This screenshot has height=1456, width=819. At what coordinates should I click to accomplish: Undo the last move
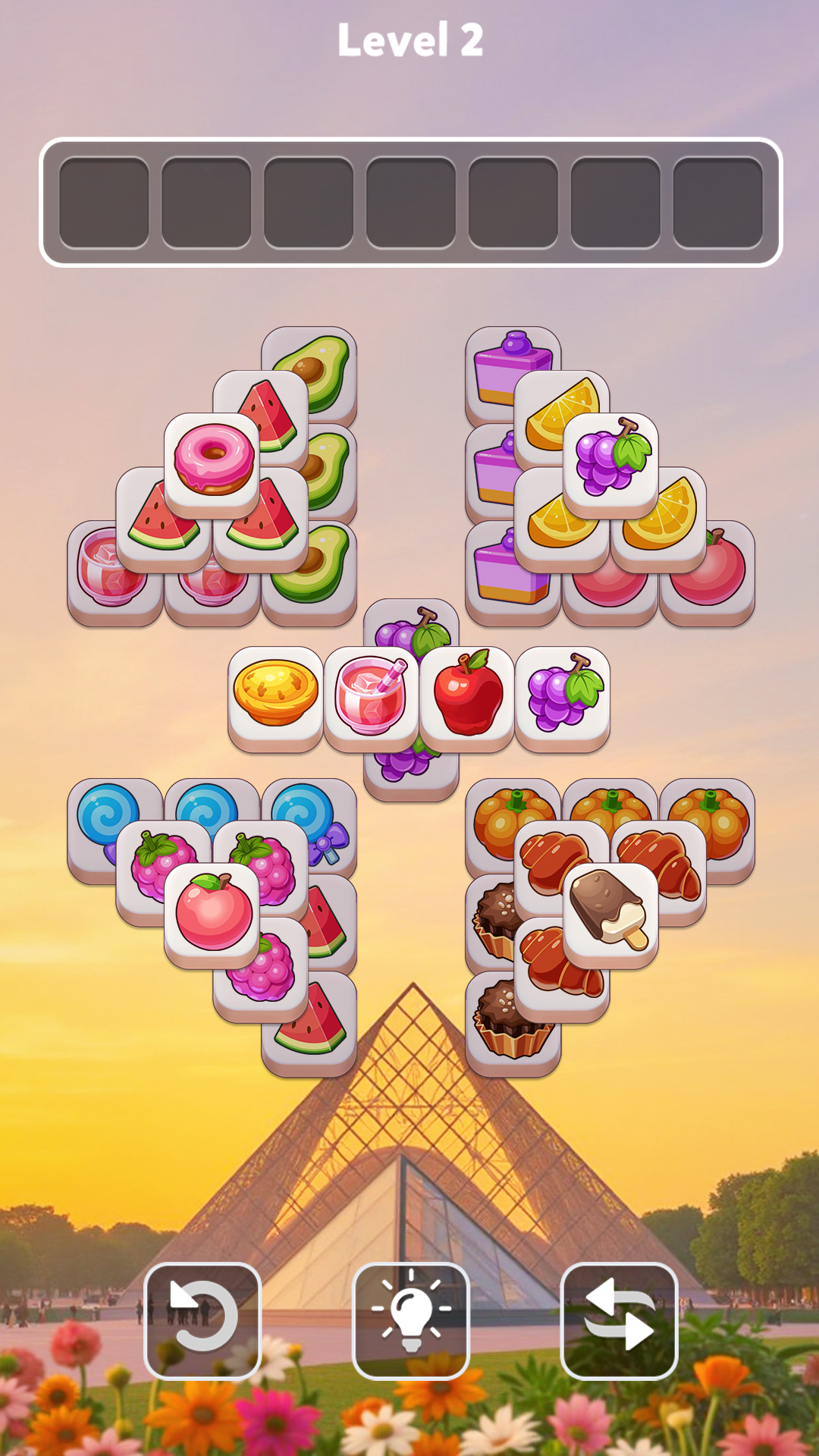[x=202, y=1320]
